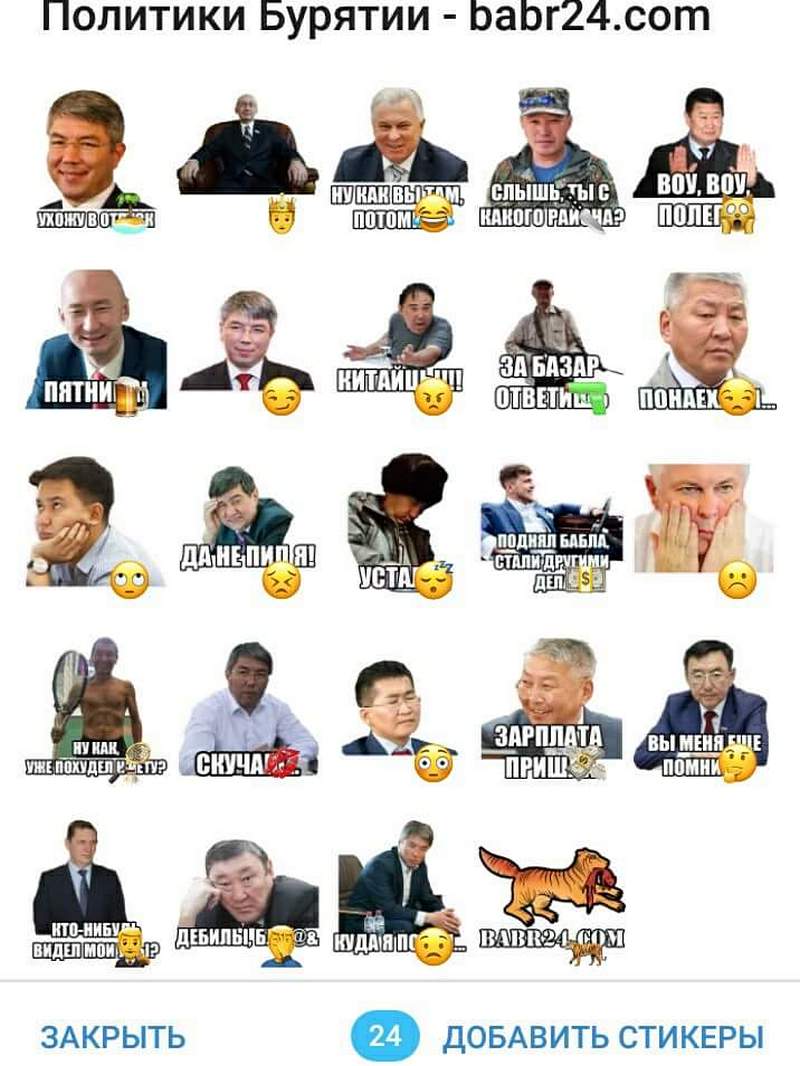Tap ЗАКРЫТЬ to close the sticker pack

112,1036
